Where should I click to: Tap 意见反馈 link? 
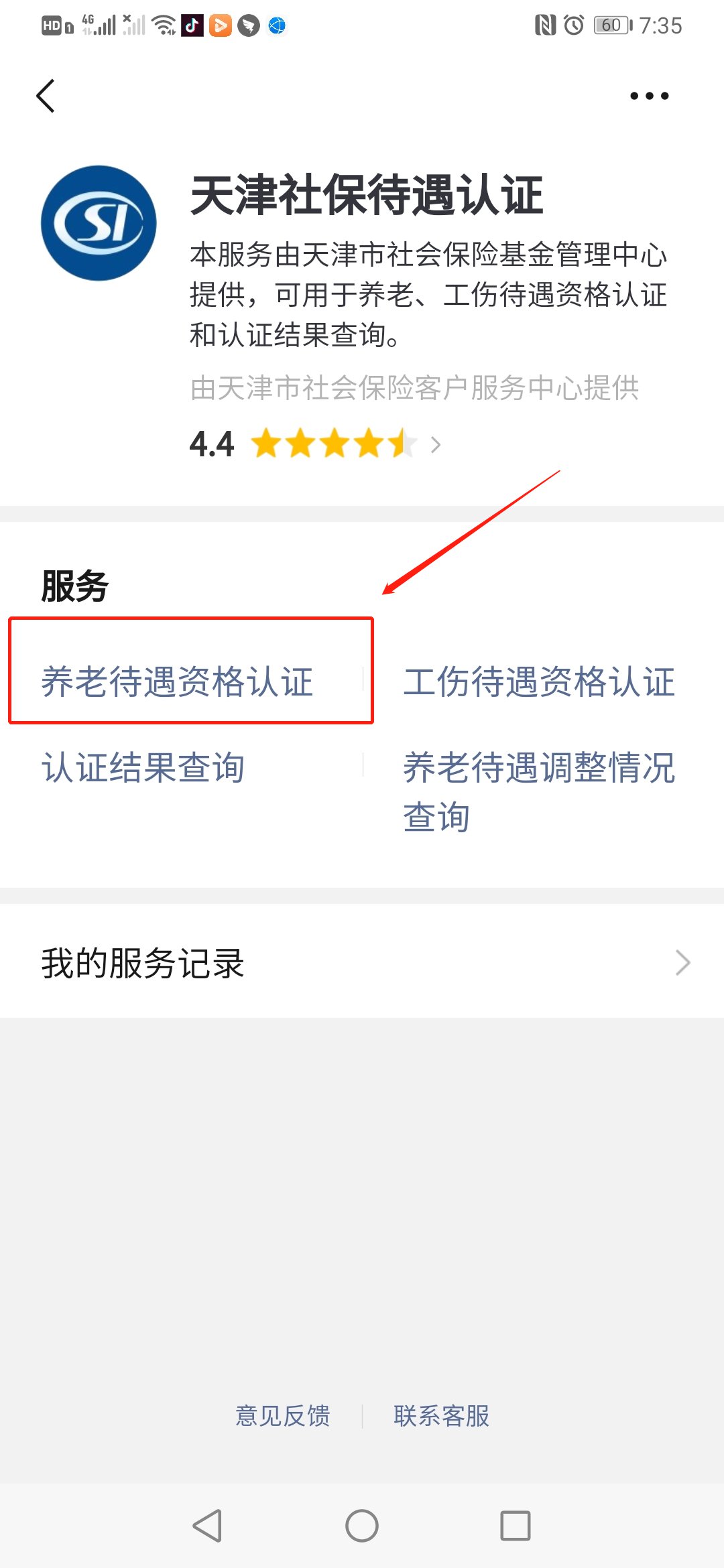click(x=283, y=1416)
